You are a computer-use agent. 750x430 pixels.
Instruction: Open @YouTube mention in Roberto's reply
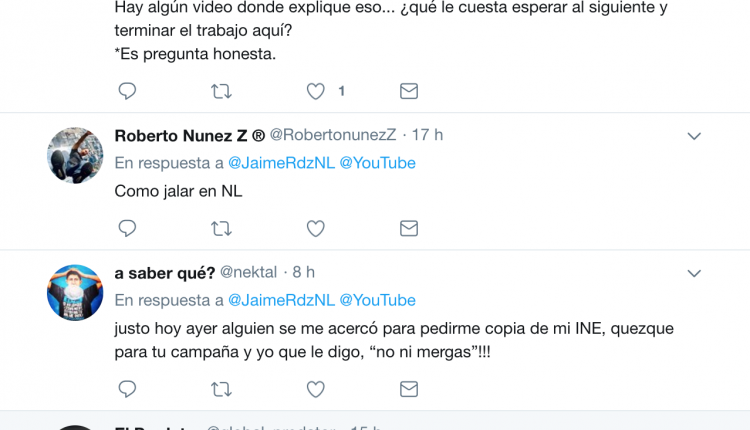[377, 163]
